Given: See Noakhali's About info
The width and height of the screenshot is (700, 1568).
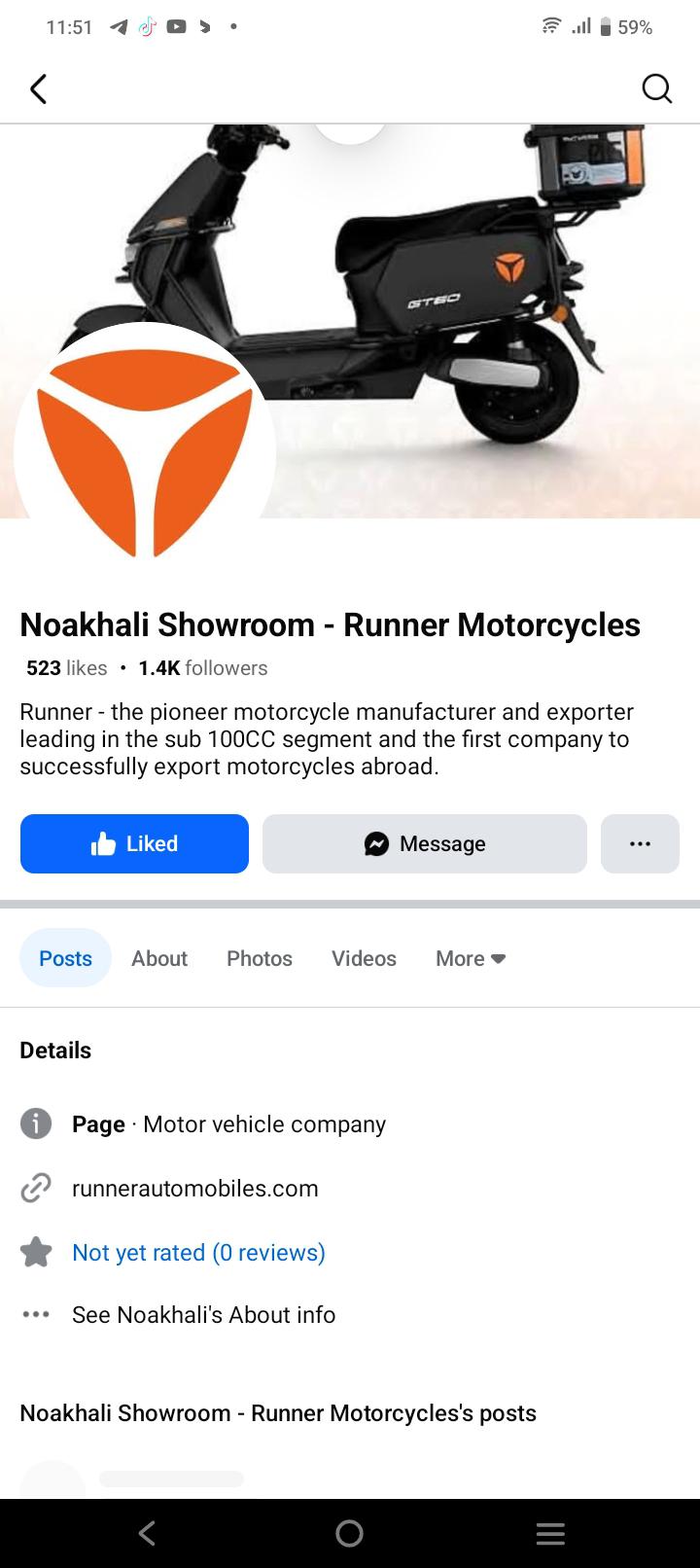Looking at the screenshot, I should pyautogui.click(x=203, y=1314).
